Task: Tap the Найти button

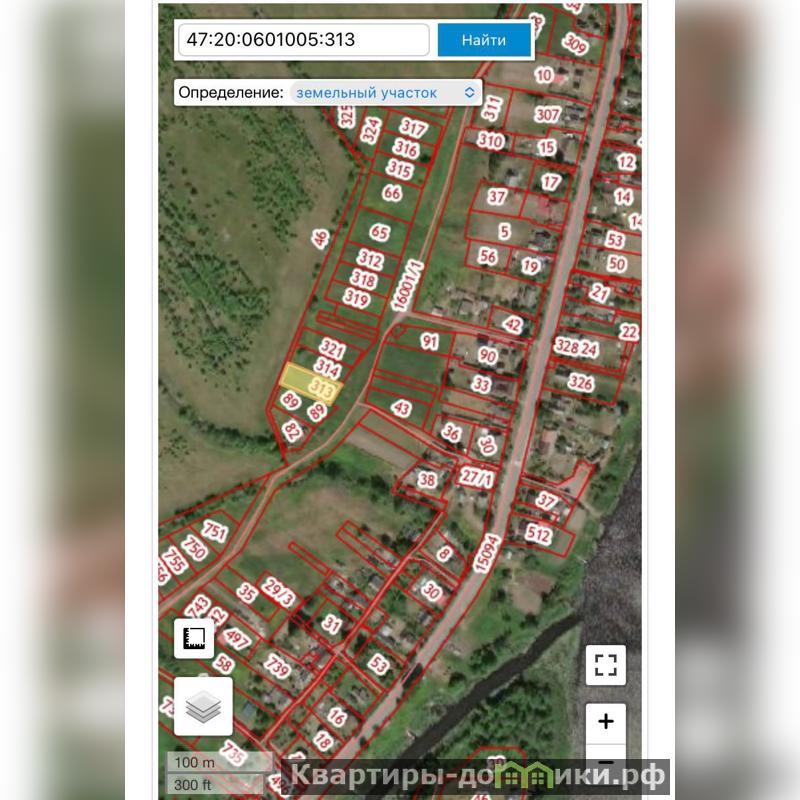Action: pyautogui.click(x=483, y=40)
